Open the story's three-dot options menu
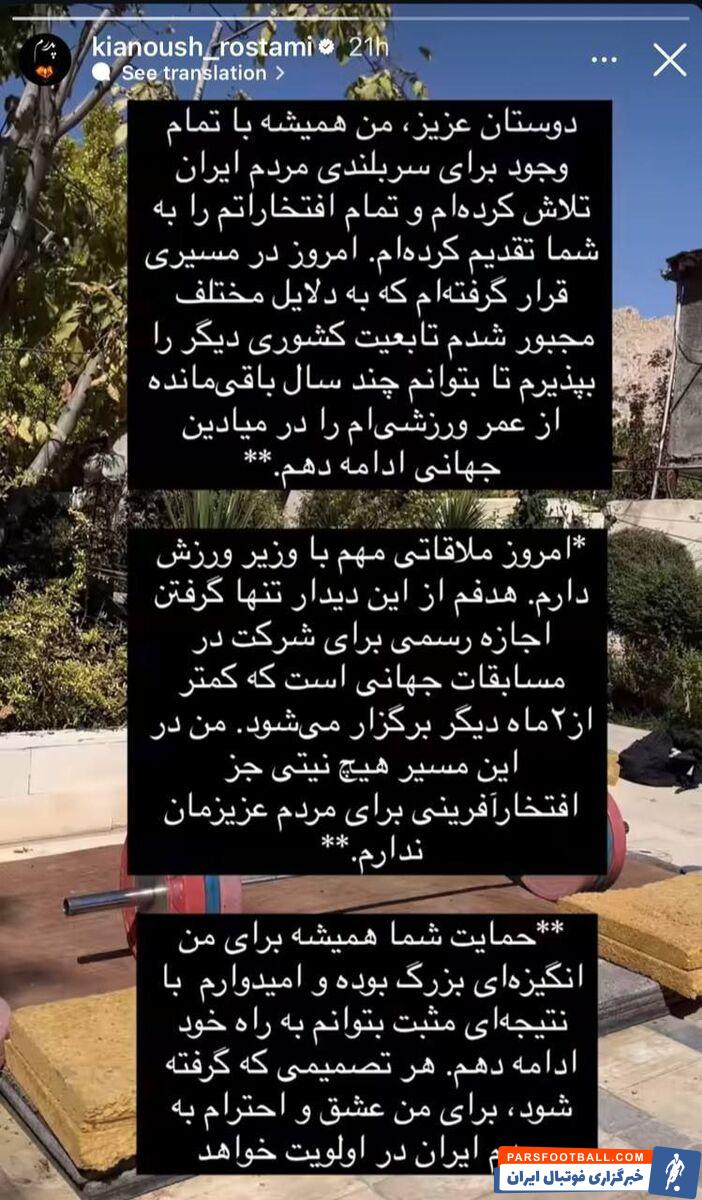Viewport: 702px width, 1200px height. pyautogui.click(x=604, y=60)
